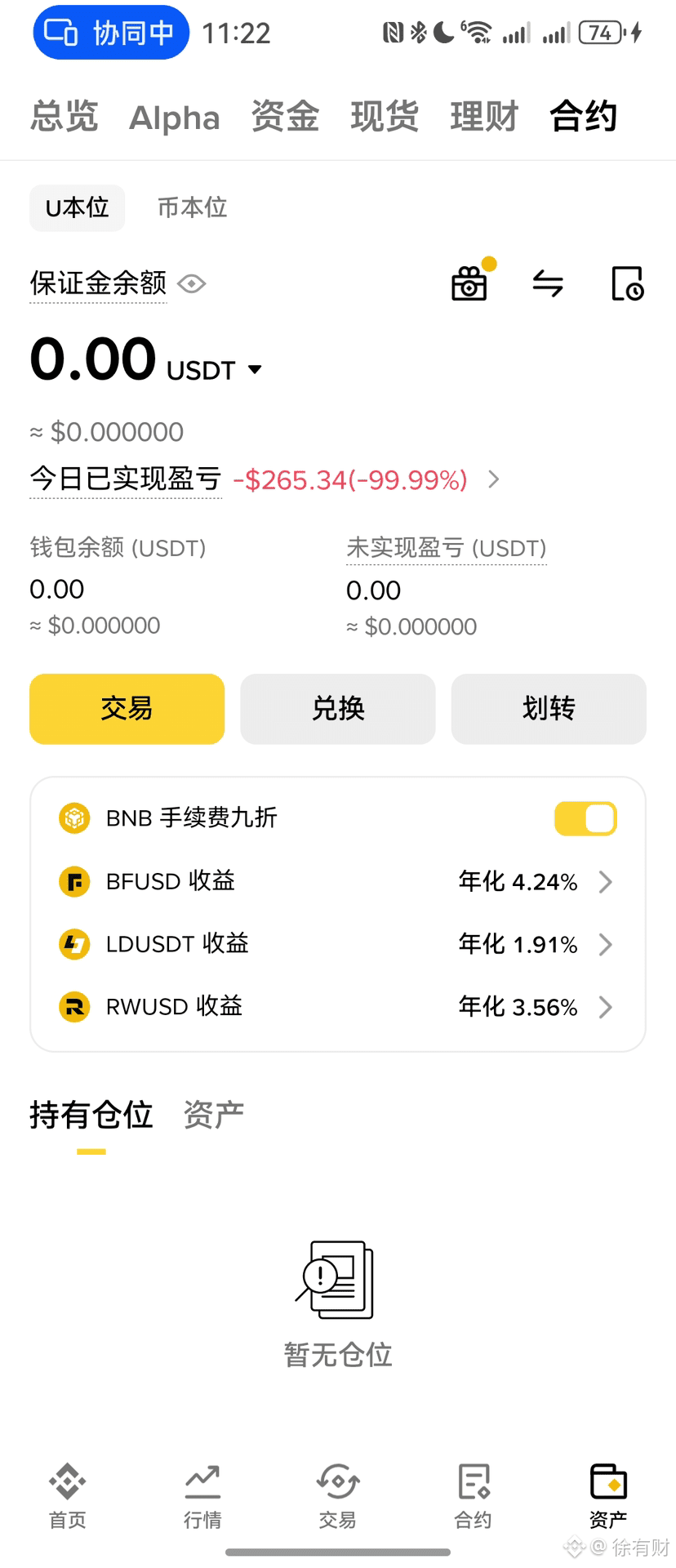The image size is (676, 1568).
Task: Open the gift/rewards icon with notification dot
Action: pos(469,283)
